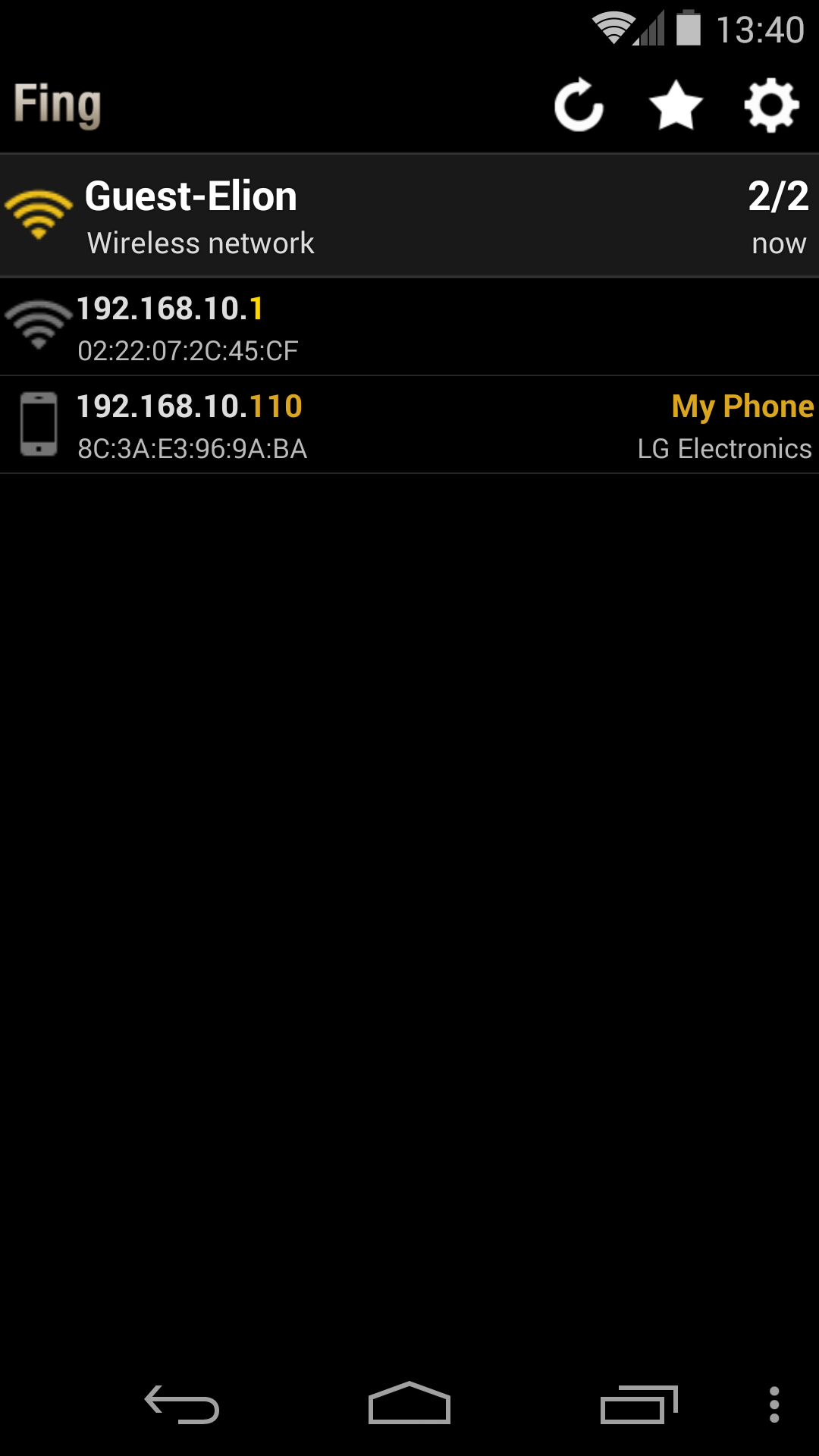Screen dimensions: 819x1456
Task: Open the favorites star
Action: click(676, 105)
